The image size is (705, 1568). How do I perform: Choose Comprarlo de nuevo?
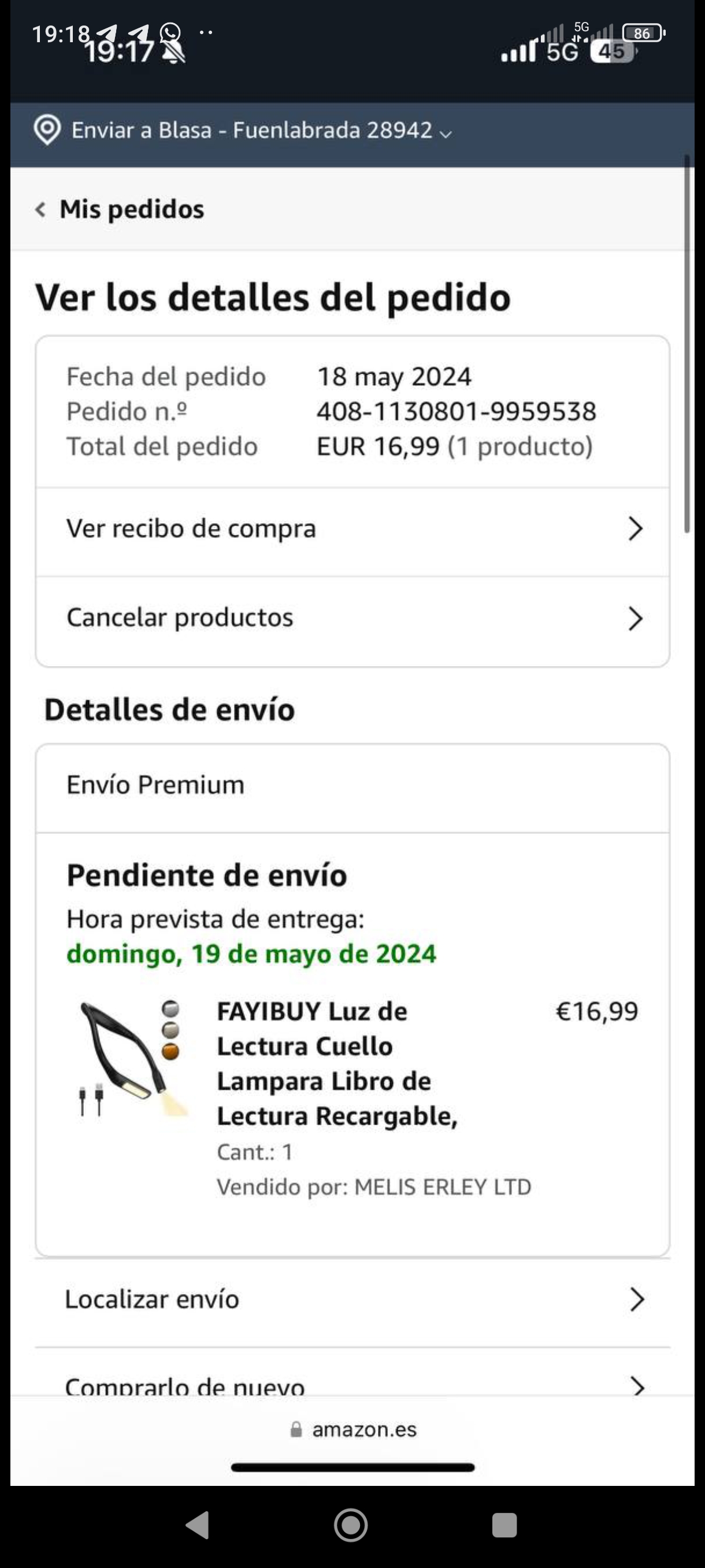(x=352, y=1384)
